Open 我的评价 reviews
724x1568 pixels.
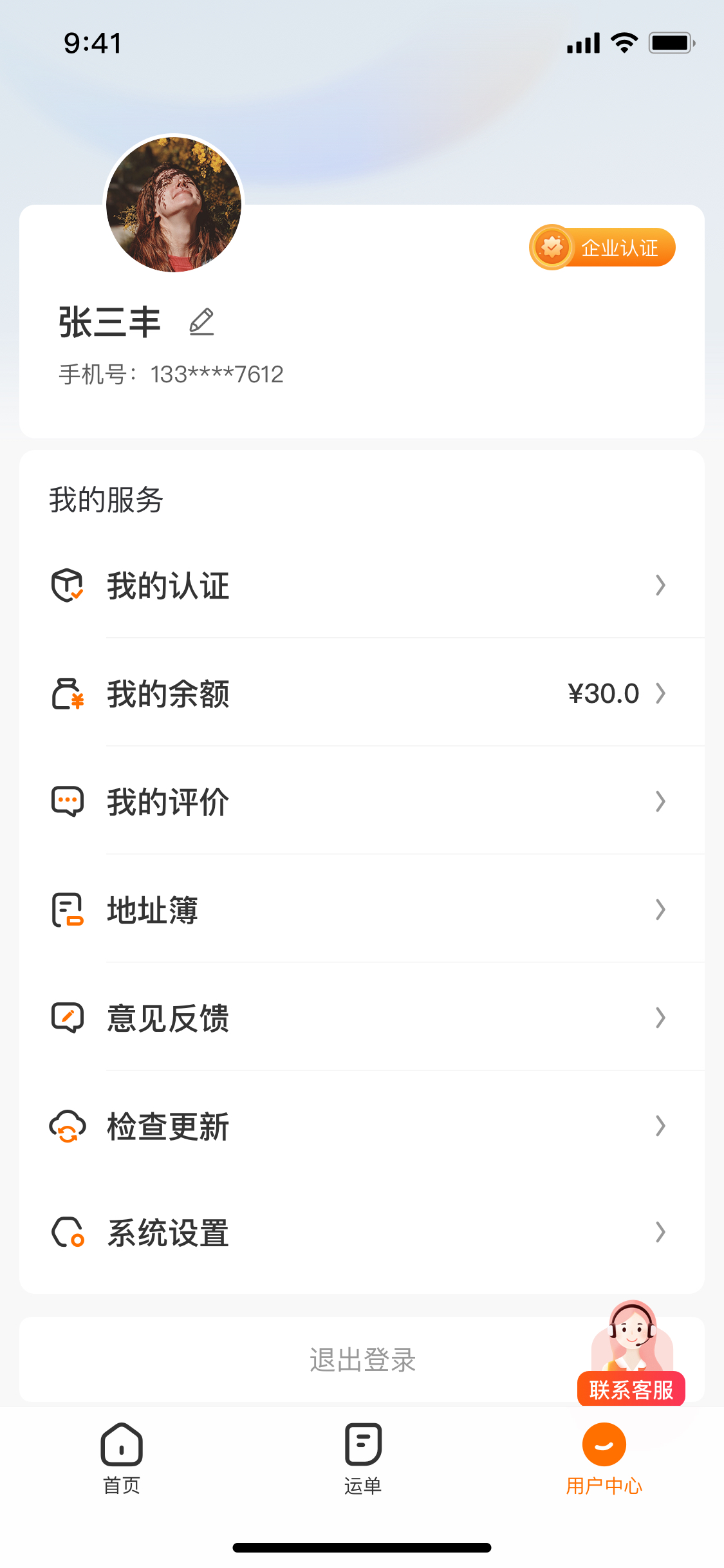tap(362, 801)
